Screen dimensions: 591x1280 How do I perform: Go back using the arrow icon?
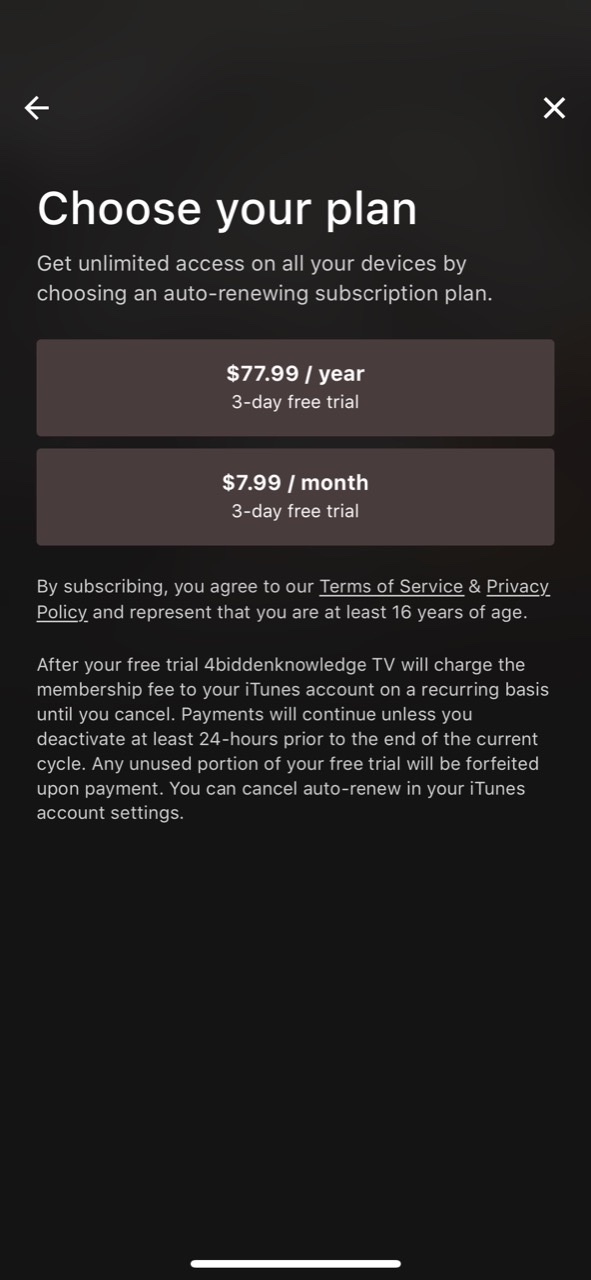point(37,108)
